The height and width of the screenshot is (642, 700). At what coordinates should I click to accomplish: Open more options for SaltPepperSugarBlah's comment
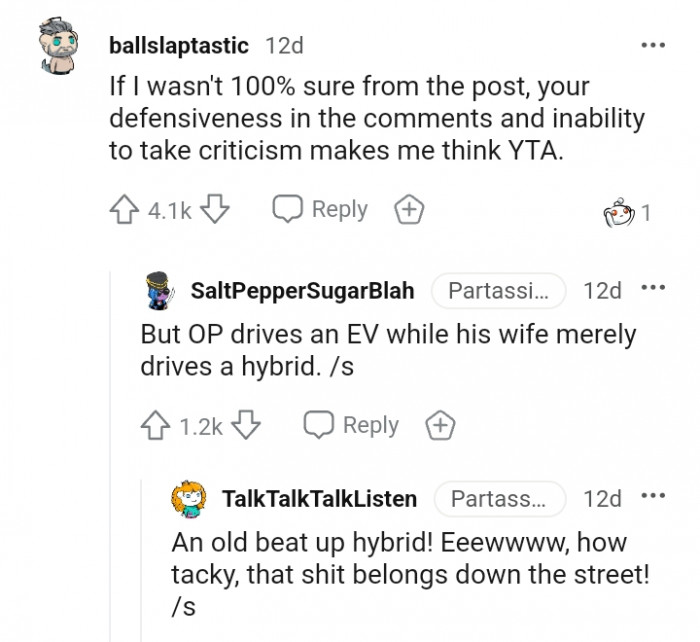[652, 289]
